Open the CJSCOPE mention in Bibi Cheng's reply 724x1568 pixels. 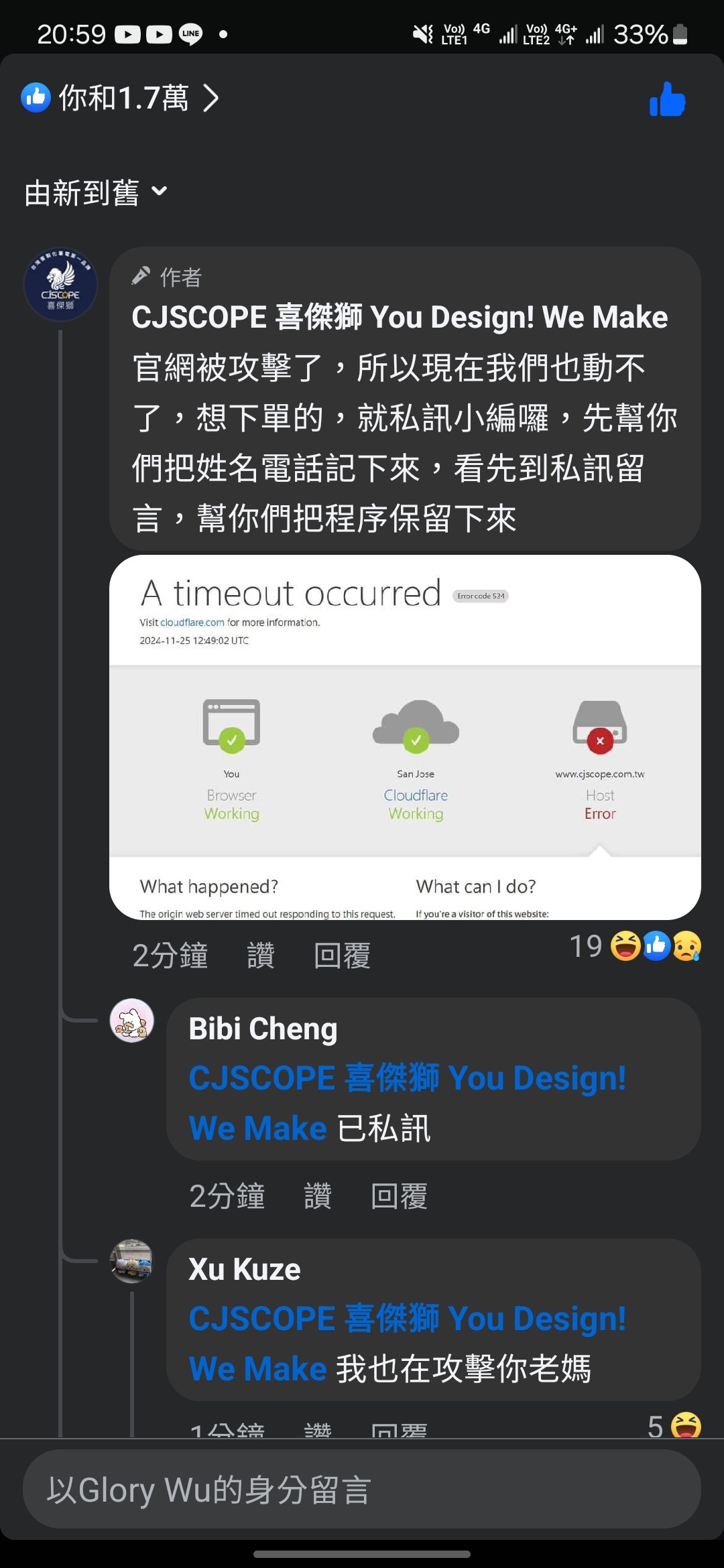[x=406, y=1079]
